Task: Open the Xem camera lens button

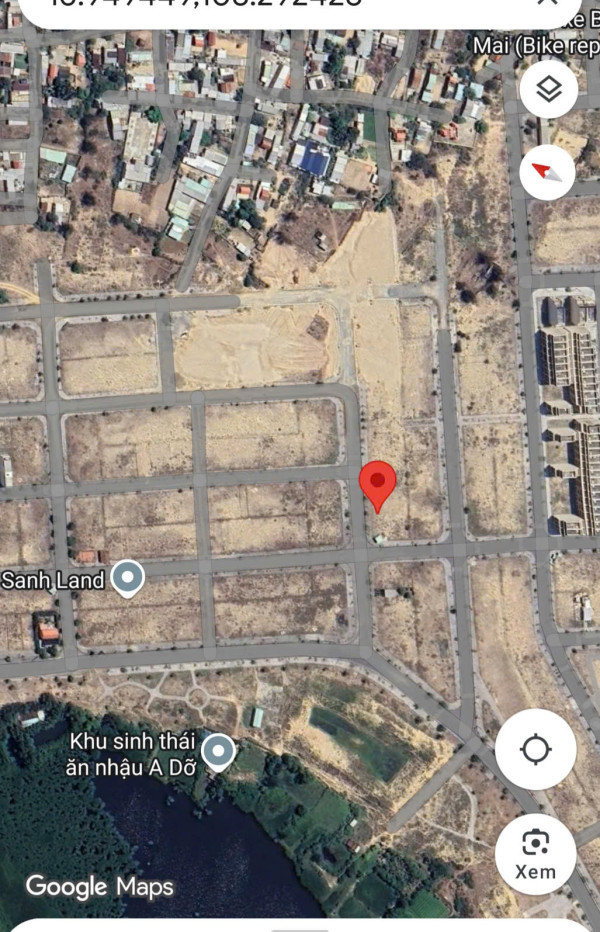Action: (x=535, y=853)
